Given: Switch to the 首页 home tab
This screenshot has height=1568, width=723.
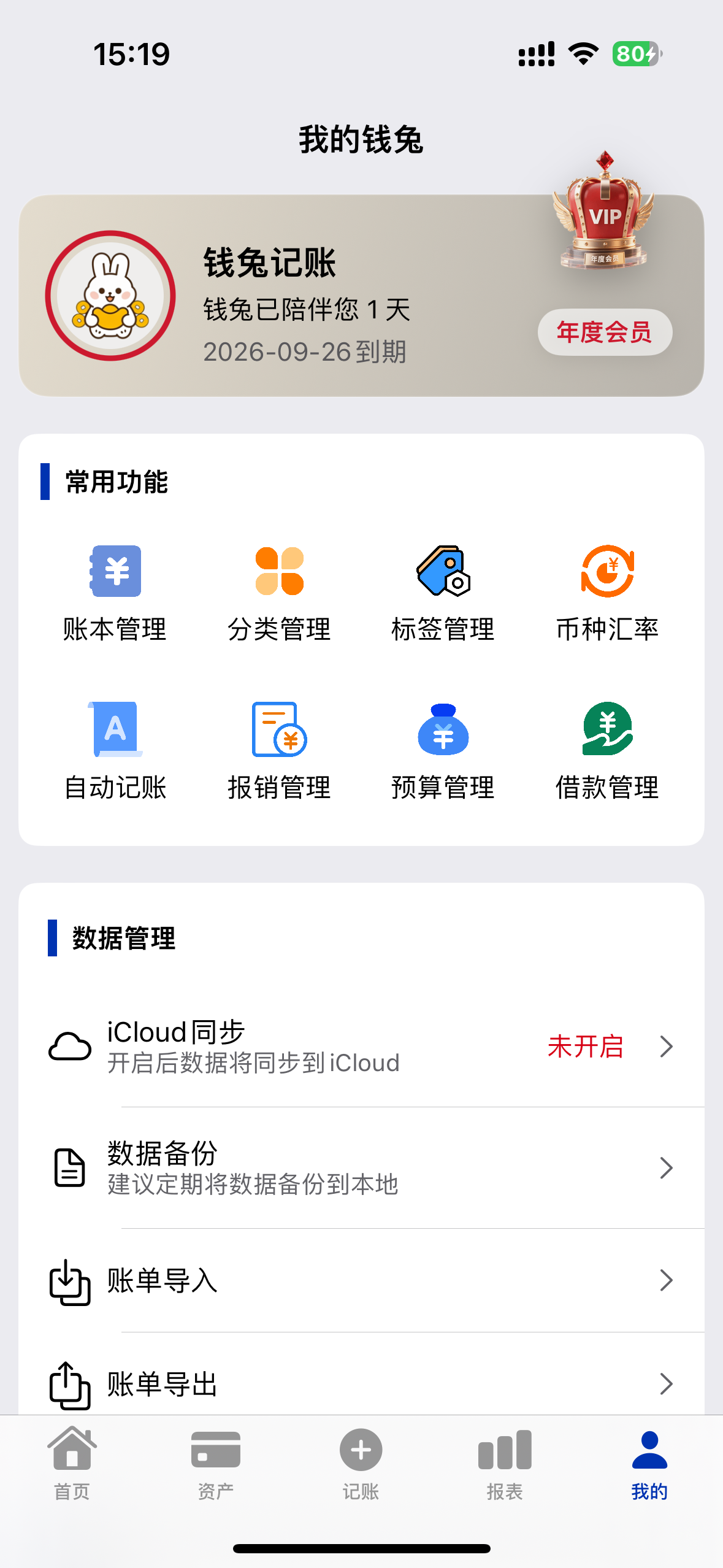Looking at the screenshot, I should click(72, 1469).
